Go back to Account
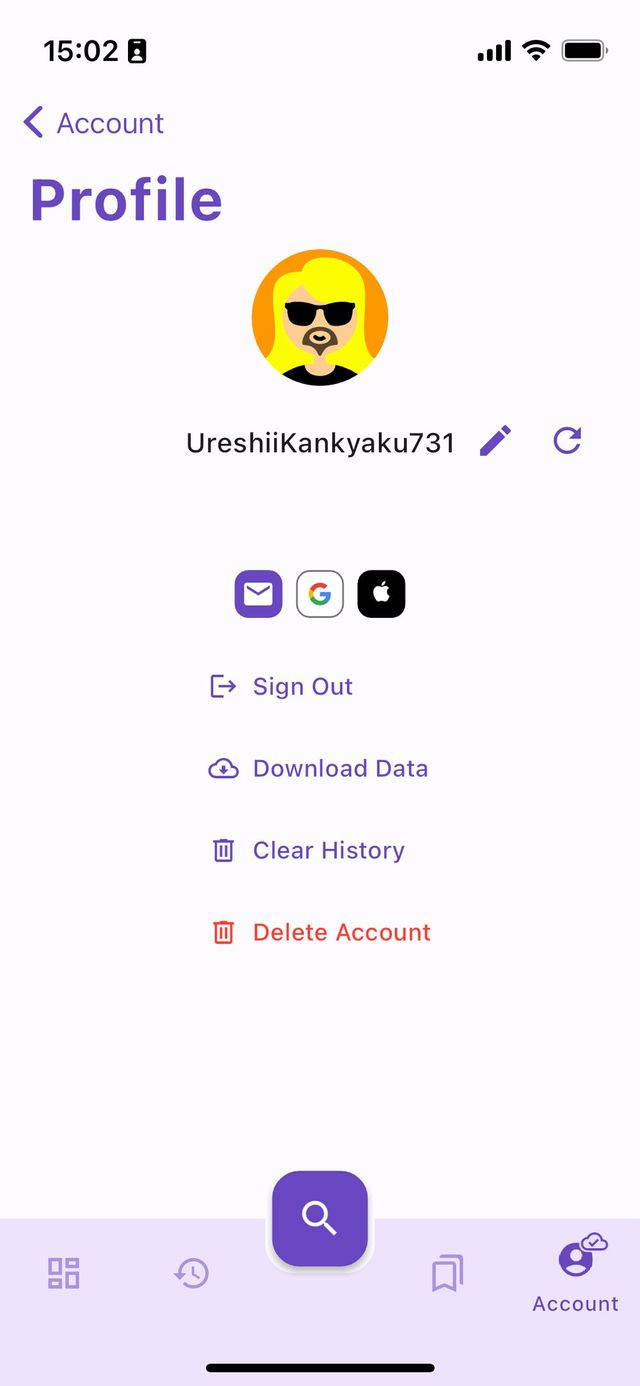The height and width of the screenshot is (1386, 640). [x=92, y=123]
